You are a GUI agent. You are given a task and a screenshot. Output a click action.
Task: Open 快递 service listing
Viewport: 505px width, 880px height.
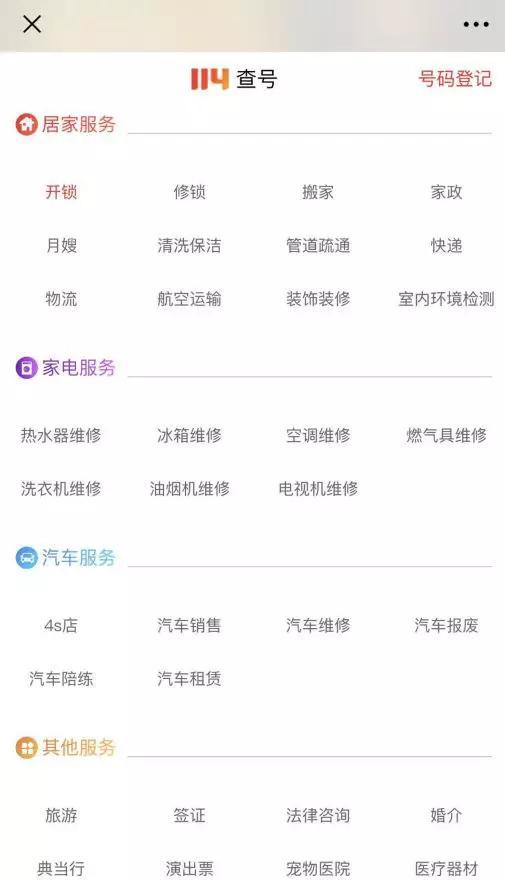tap(447, 245)
